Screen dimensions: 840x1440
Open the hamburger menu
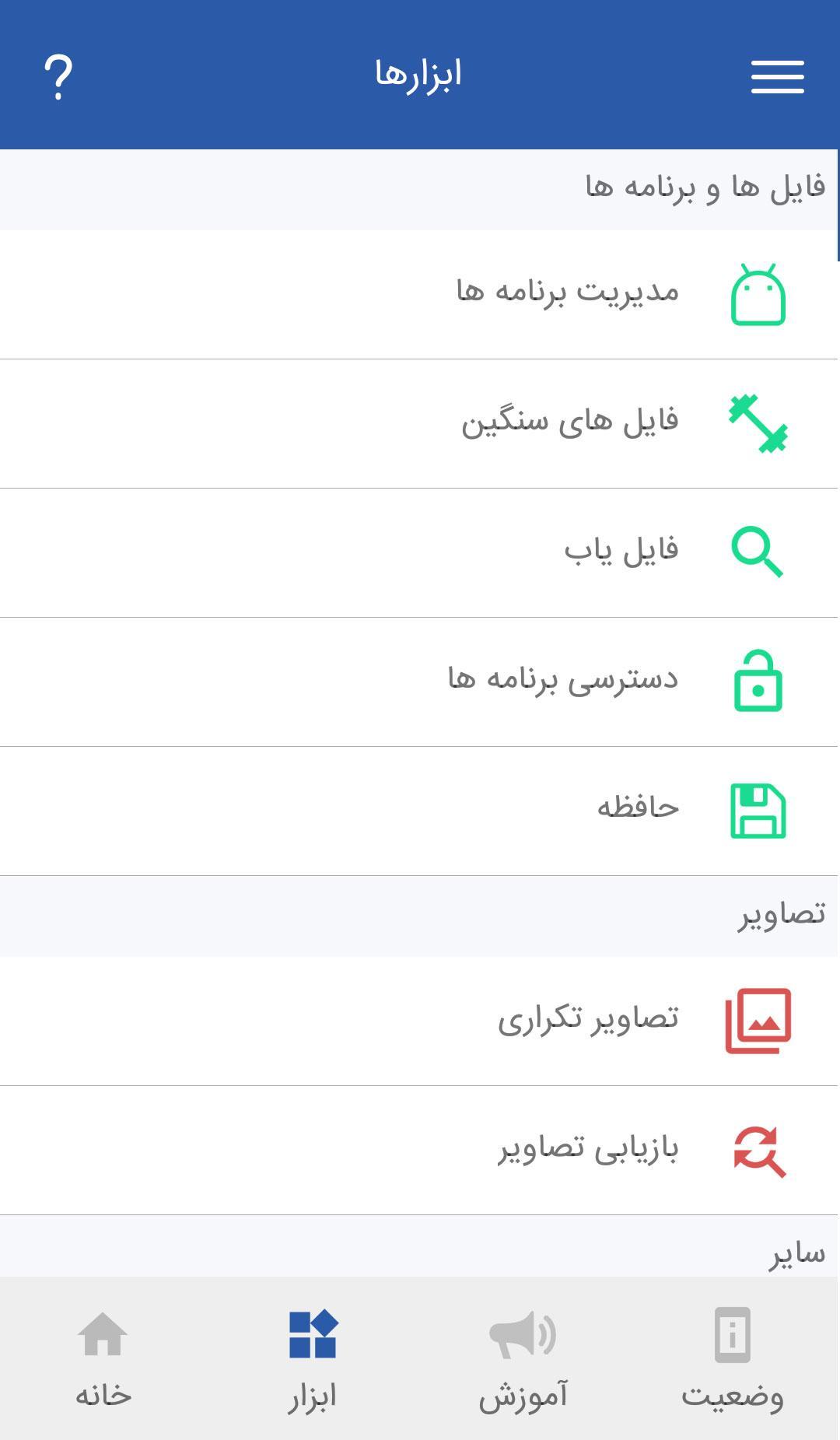point(777,76)
